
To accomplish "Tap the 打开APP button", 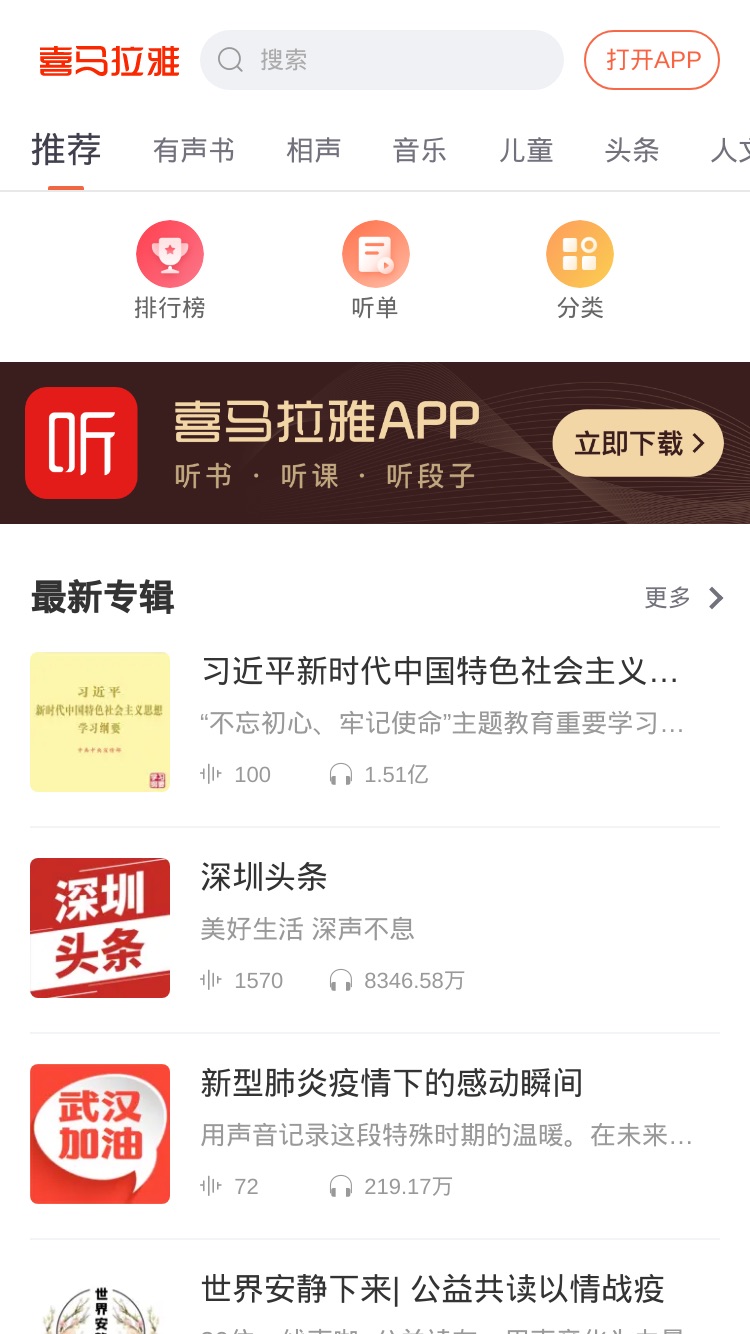I will click(x=652, y=60).
